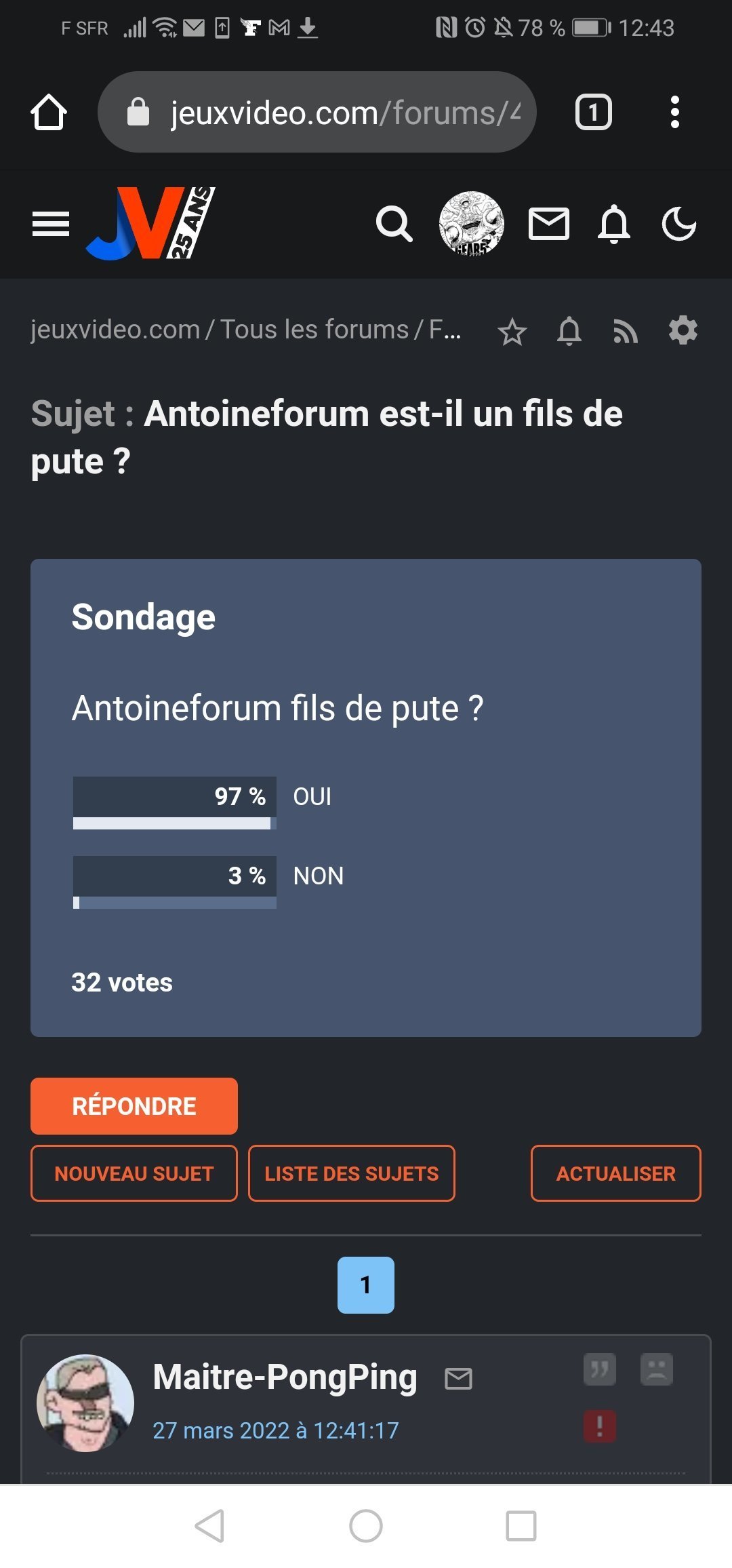Quote Maitre-PongPing's message
The image size is (732, 1568).
[x=600, y=1369]
